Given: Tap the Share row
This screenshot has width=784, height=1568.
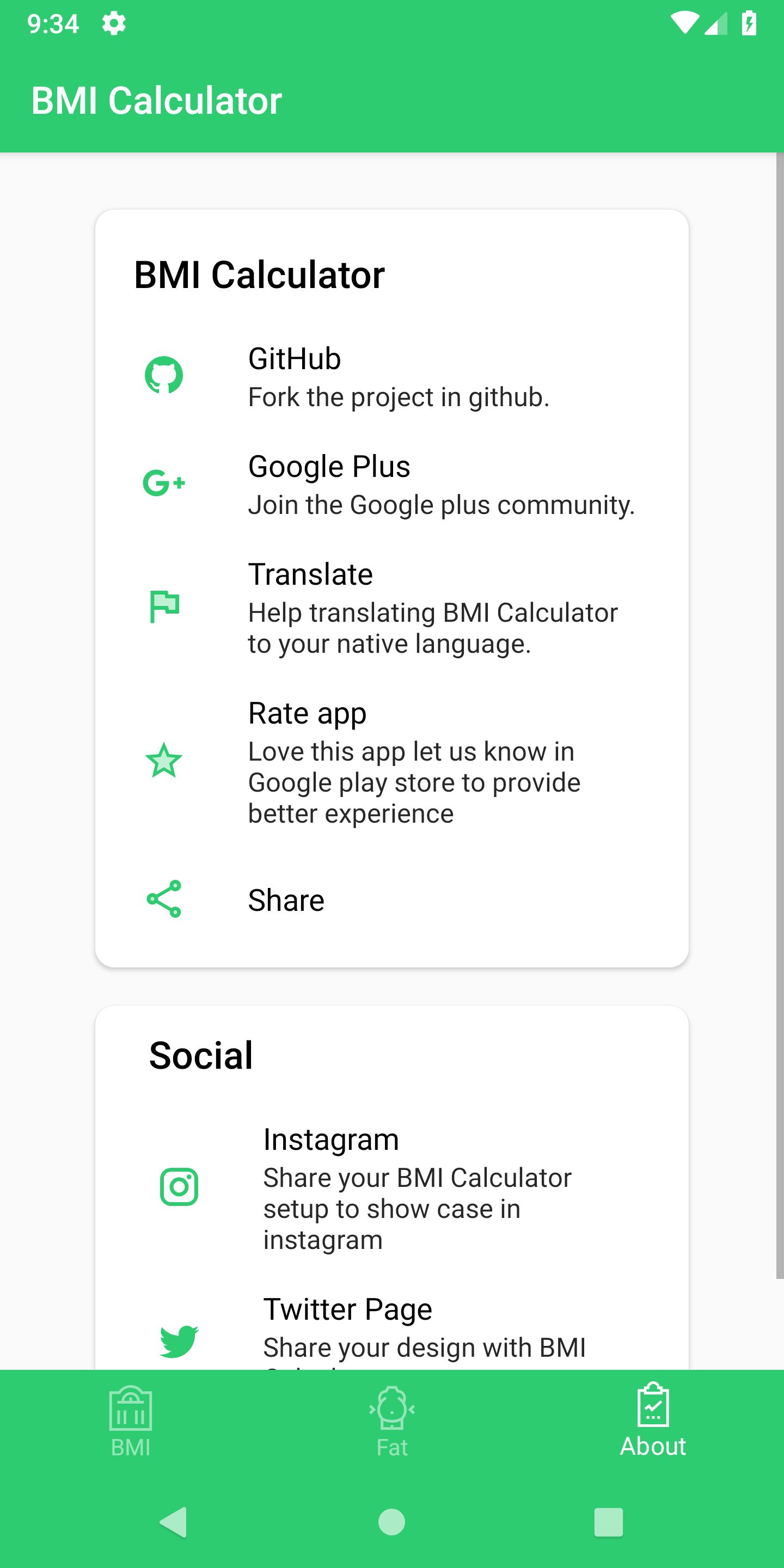Looking at the screenshot, I should click(391, 899).
